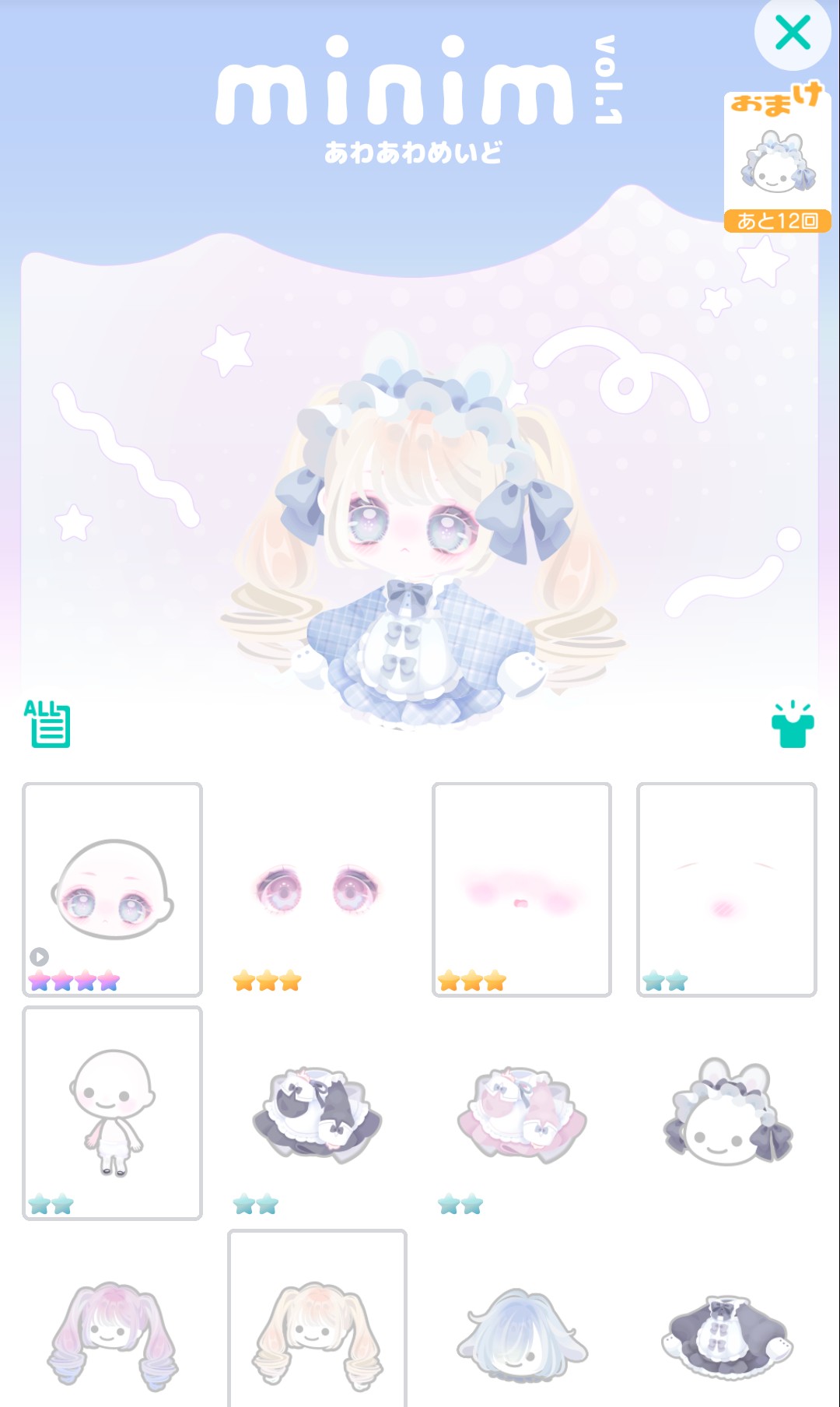
Task: Tap the teal try-on shirt icon
Action: 792,725
